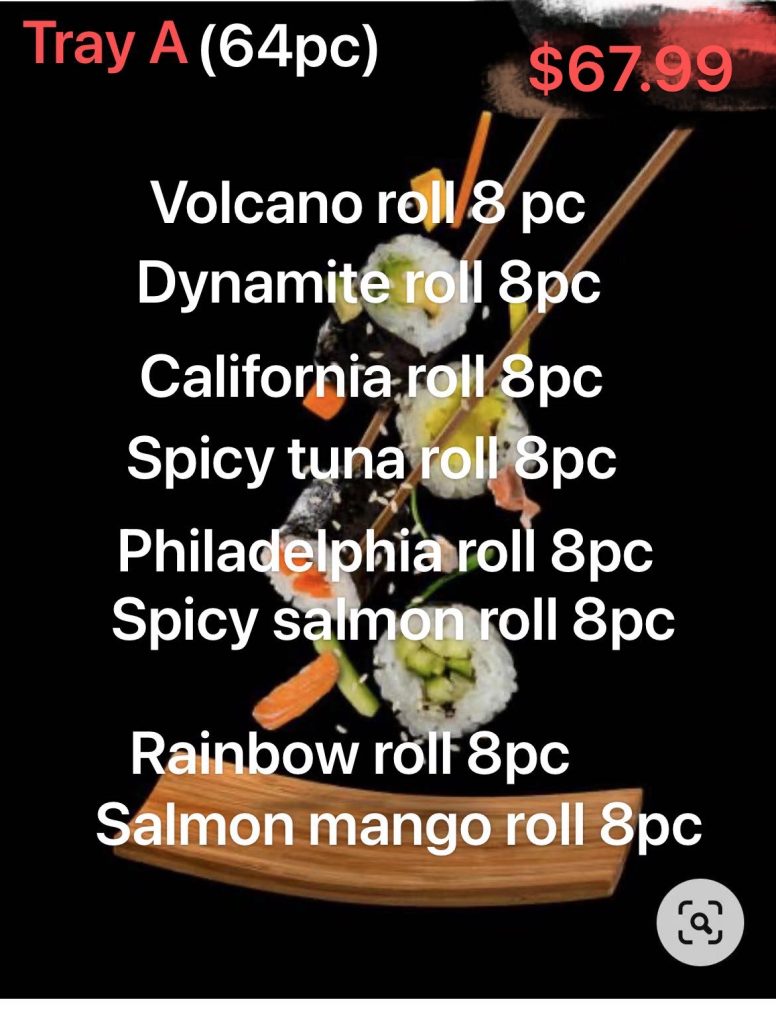Tap the visual search lens icon
Viewport: 776px width, 1024px height.
(x=700, y=921)
